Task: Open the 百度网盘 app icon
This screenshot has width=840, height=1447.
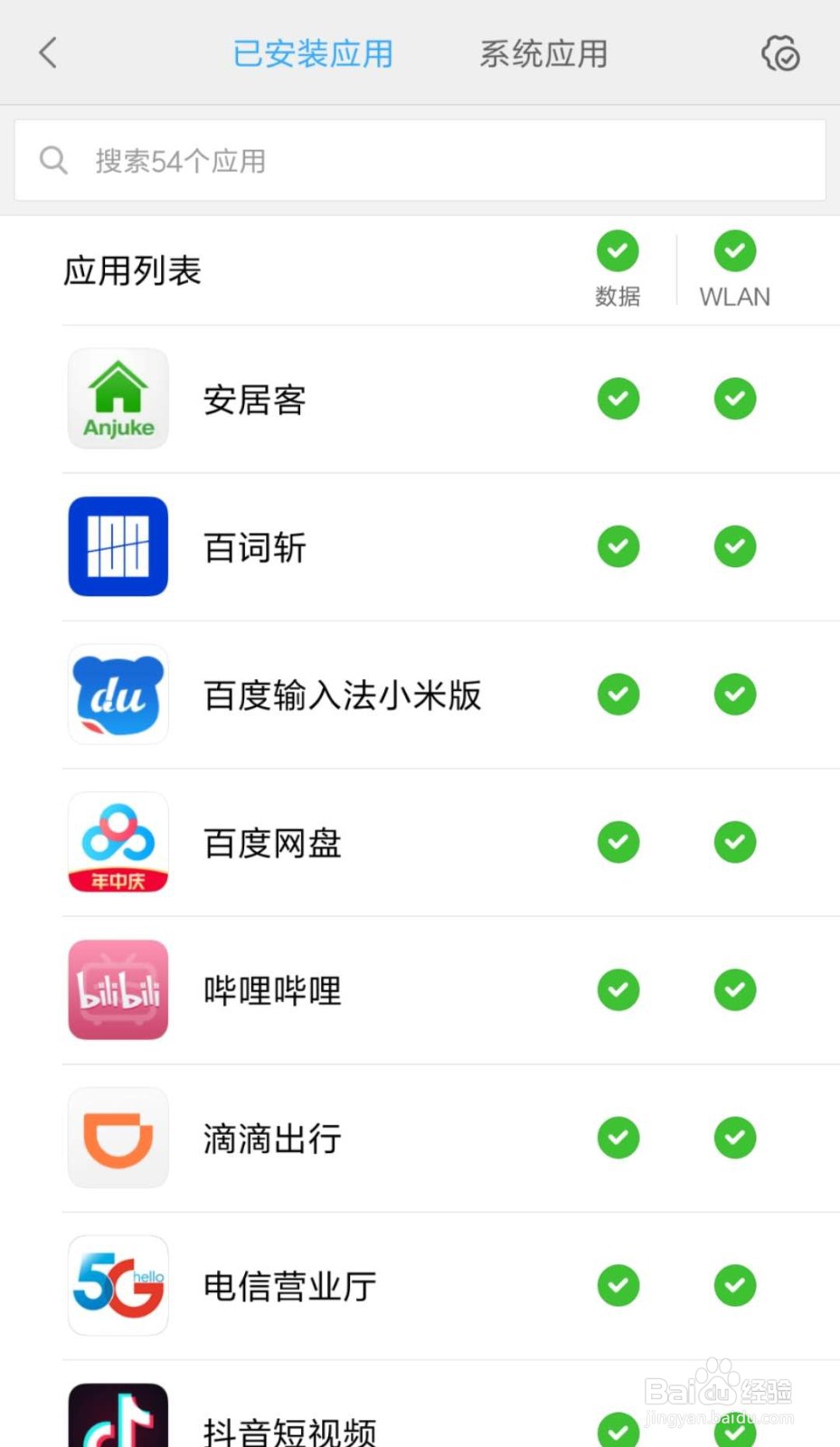Action: click(x=118, y=842)
